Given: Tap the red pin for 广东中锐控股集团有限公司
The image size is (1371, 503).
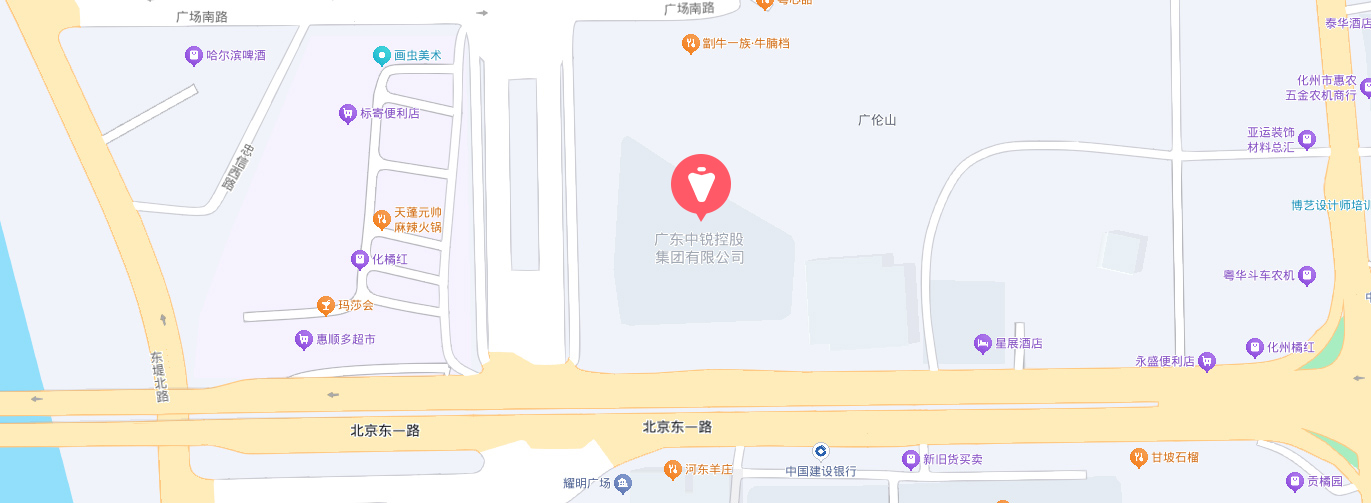Looking at the screenshot, I should (x=701, y=186).
